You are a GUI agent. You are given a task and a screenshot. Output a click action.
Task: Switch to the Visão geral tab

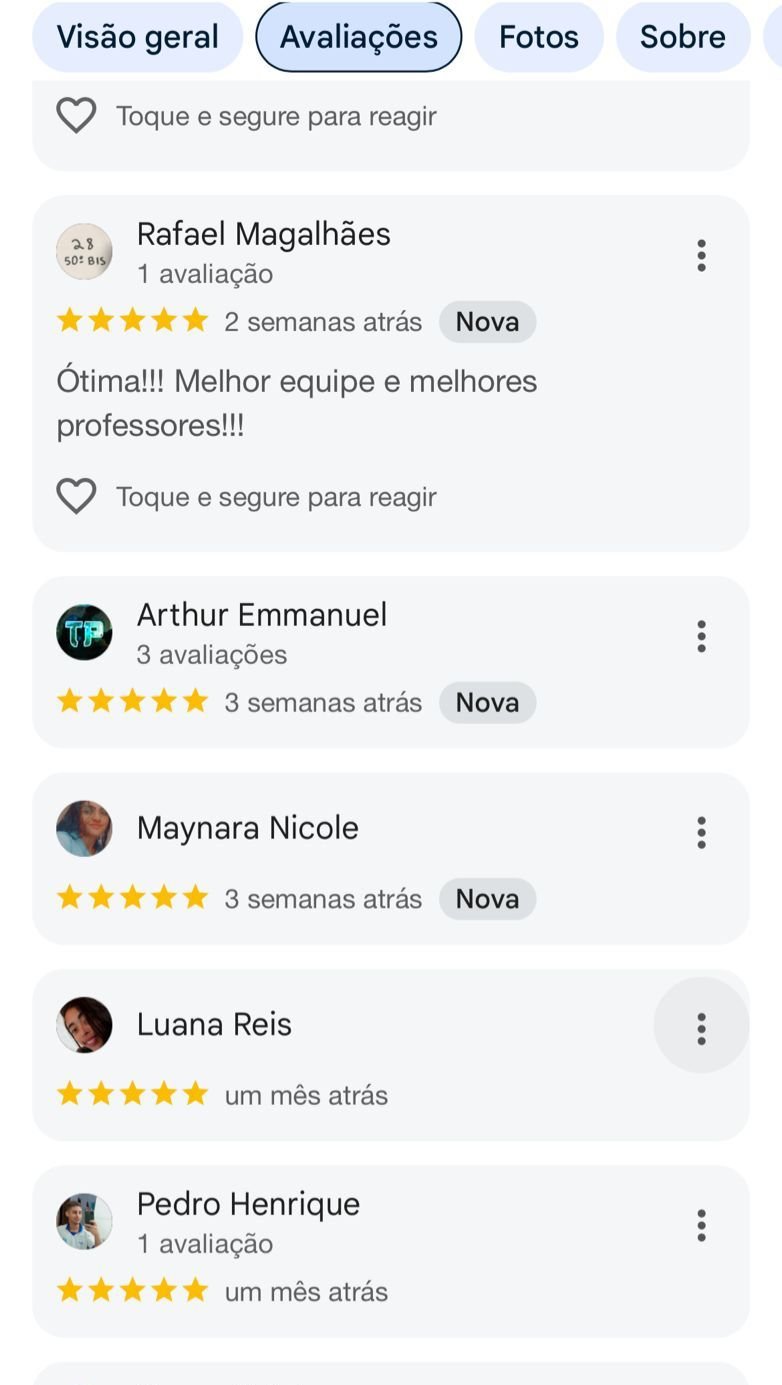(137, 37)
